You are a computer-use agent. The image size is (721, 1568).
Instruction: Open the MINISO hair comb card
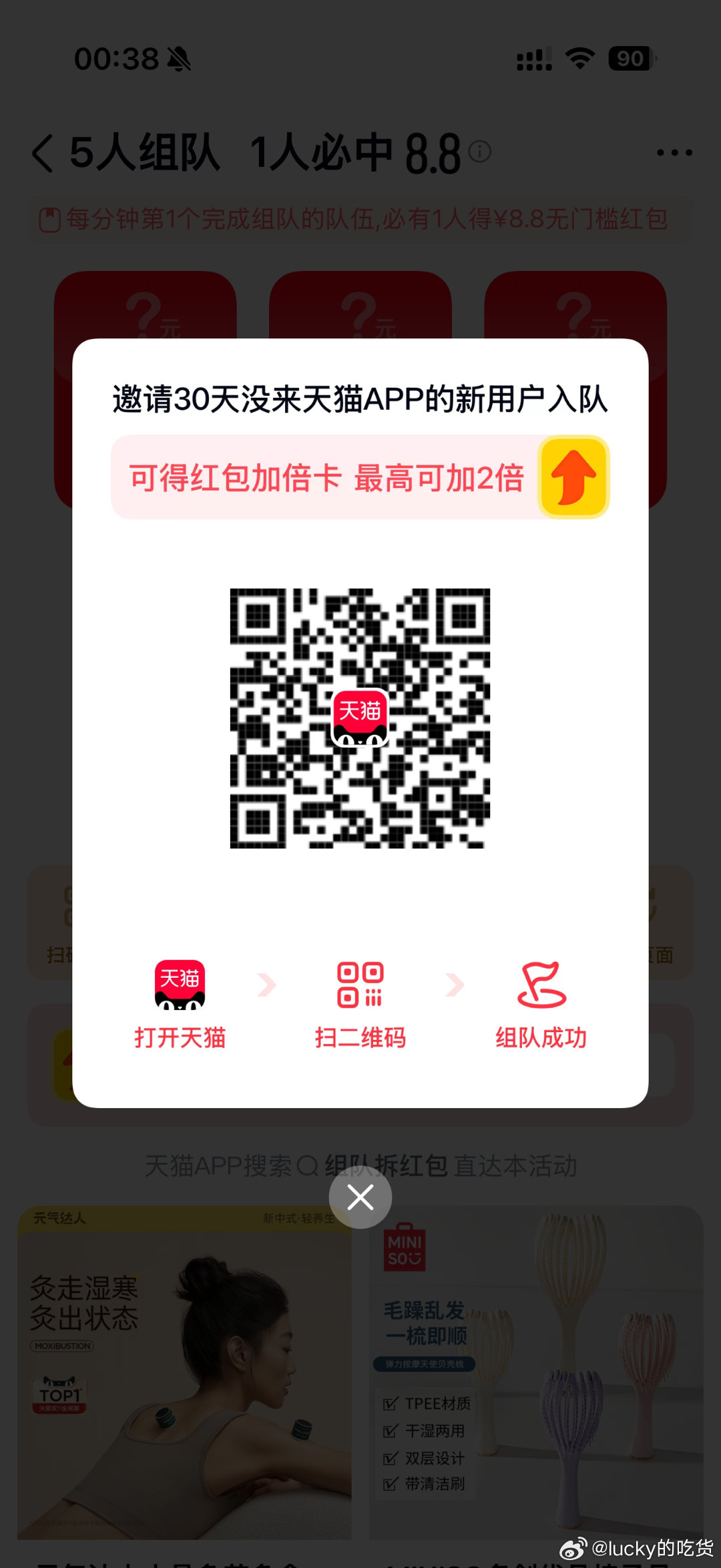(x=536, y=1375)
